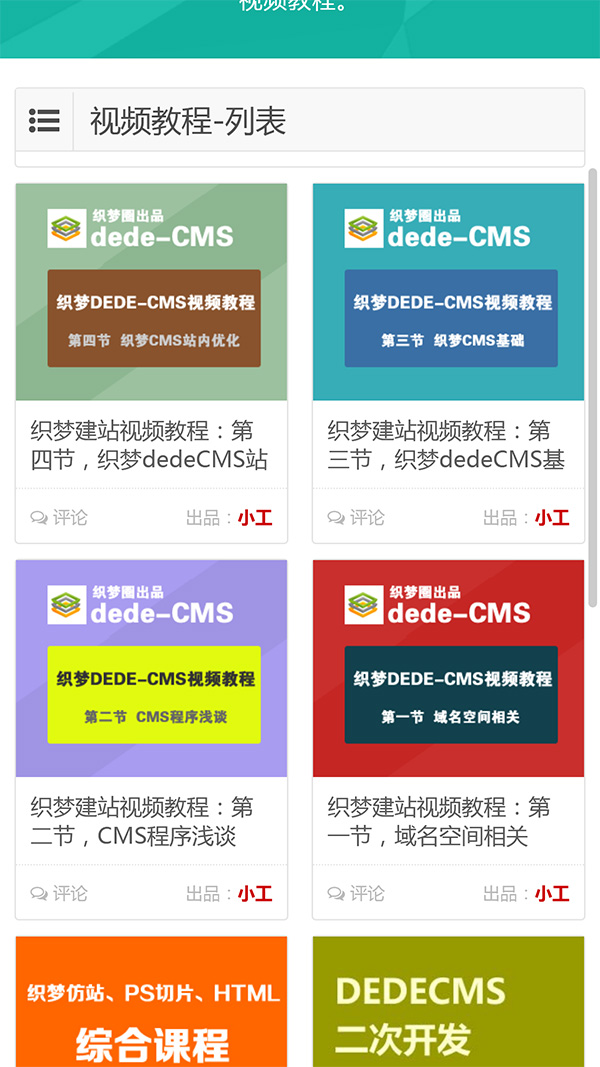Open the title link 第三节，织梦dedeCMS基

point(446,446)
